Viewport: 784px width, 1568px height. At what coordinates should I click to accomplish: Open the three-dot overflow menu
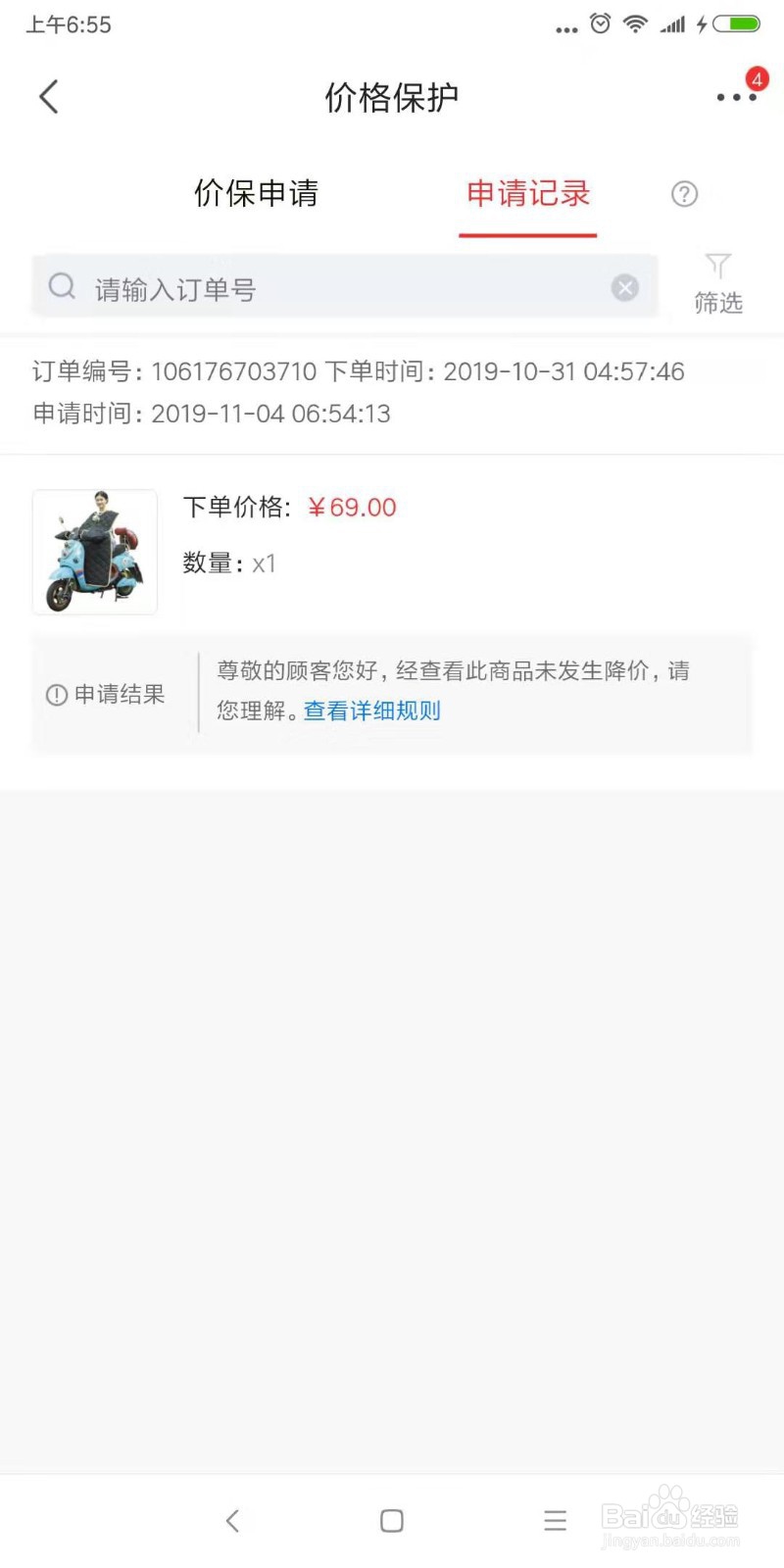[736, 97]
